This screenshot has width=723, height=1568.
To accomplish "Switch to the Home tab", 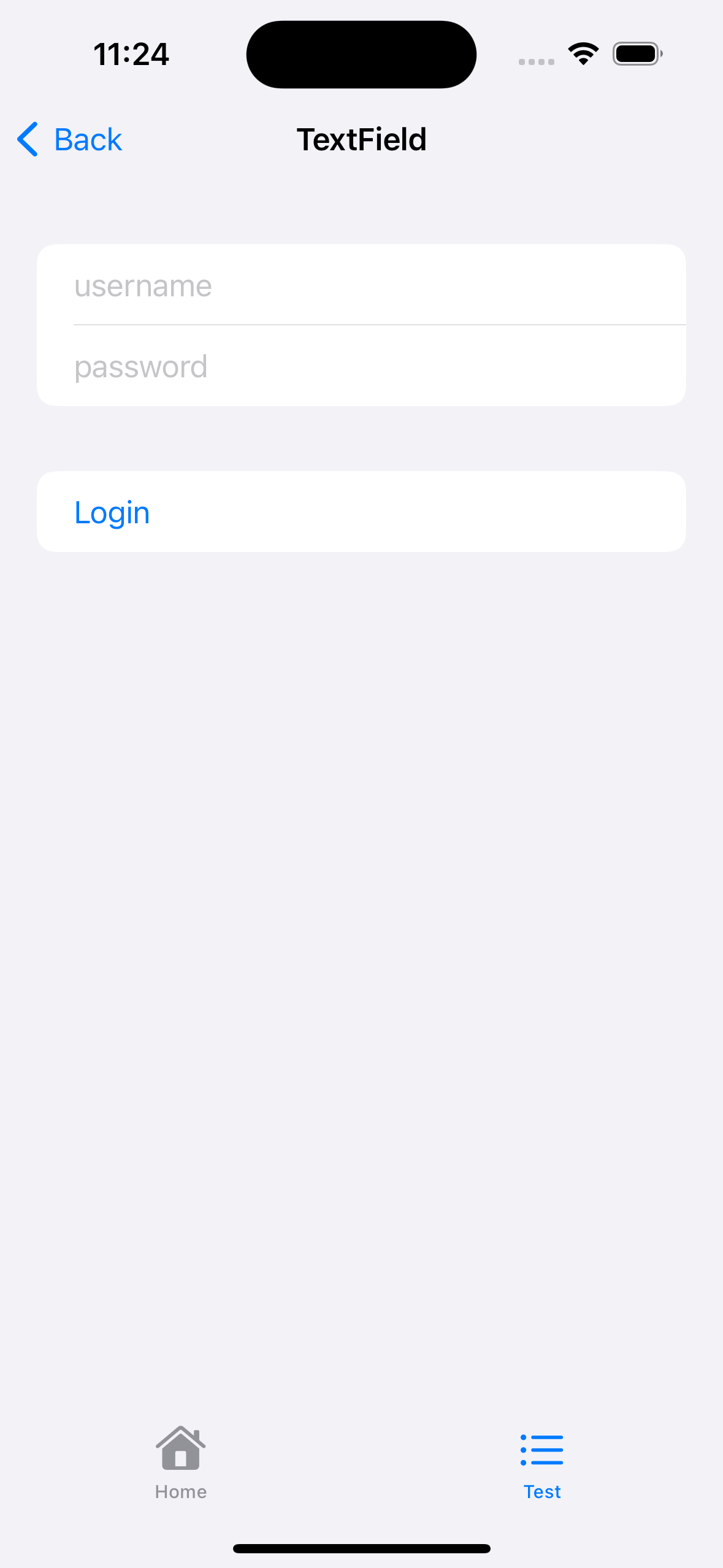I will 181,1462.
